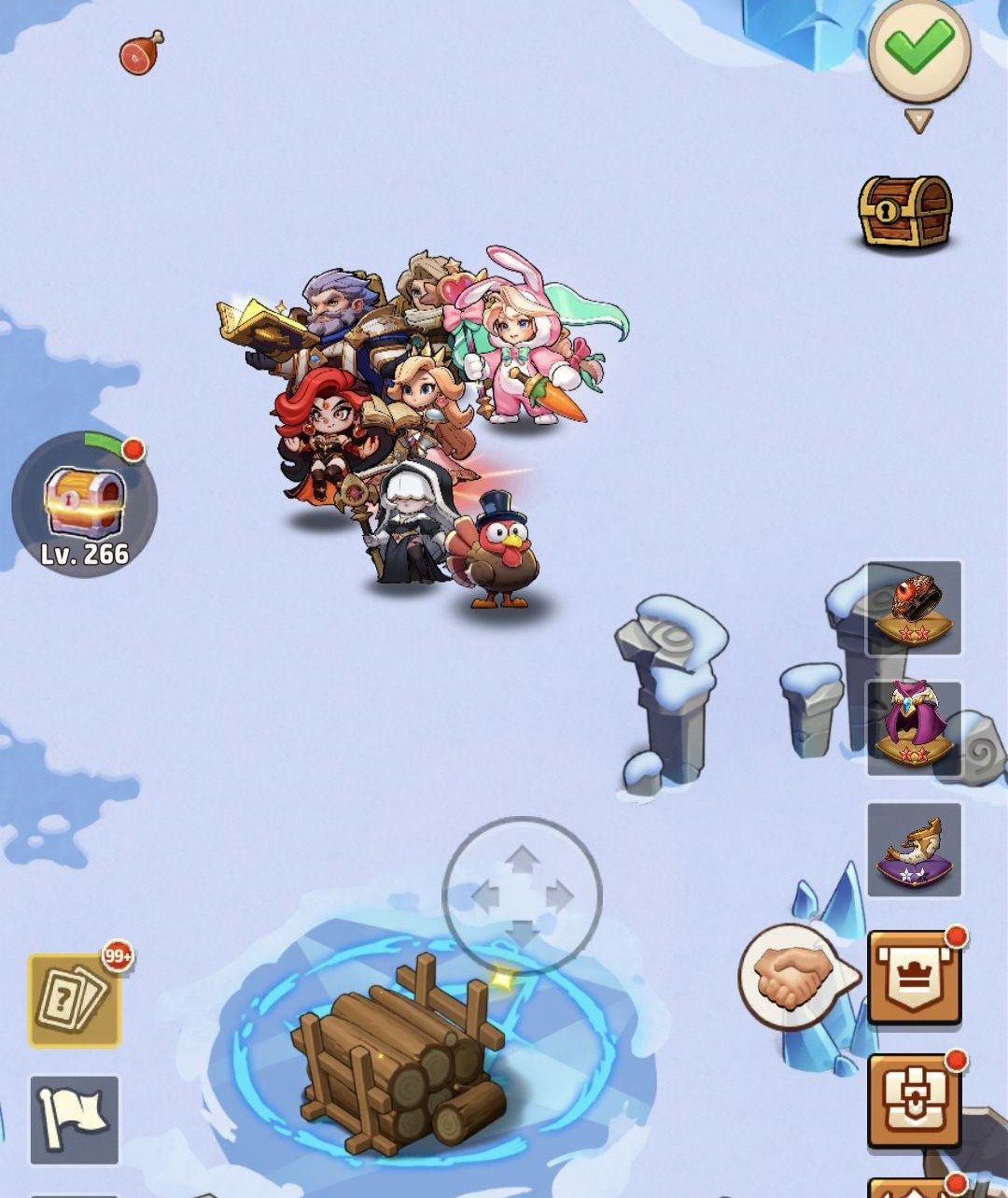The image size is (1008, 1198).
Task: Select the horn item slot
Action: [915, 850]
